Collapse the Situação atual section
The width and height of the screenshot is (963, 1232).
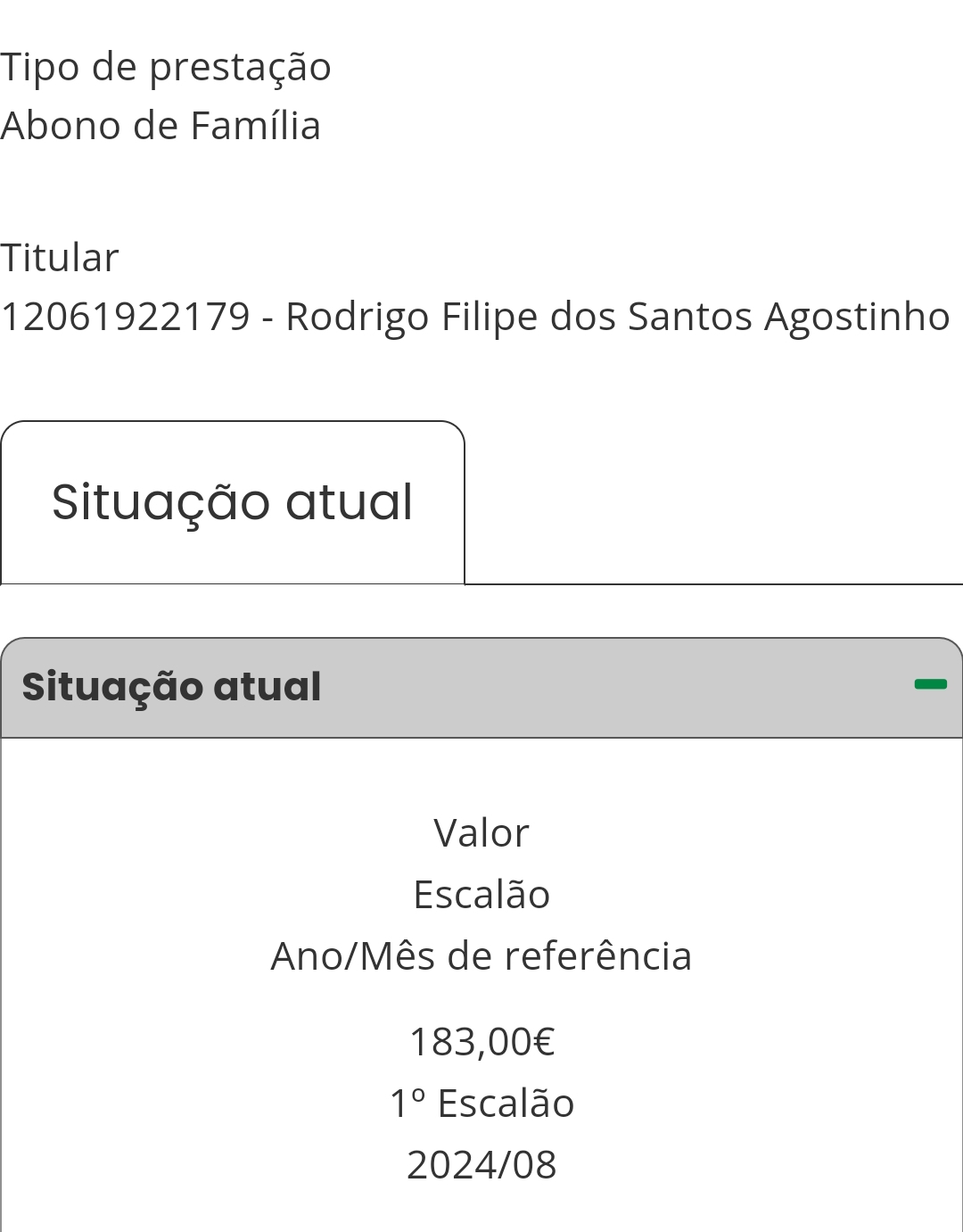point(930,685)
